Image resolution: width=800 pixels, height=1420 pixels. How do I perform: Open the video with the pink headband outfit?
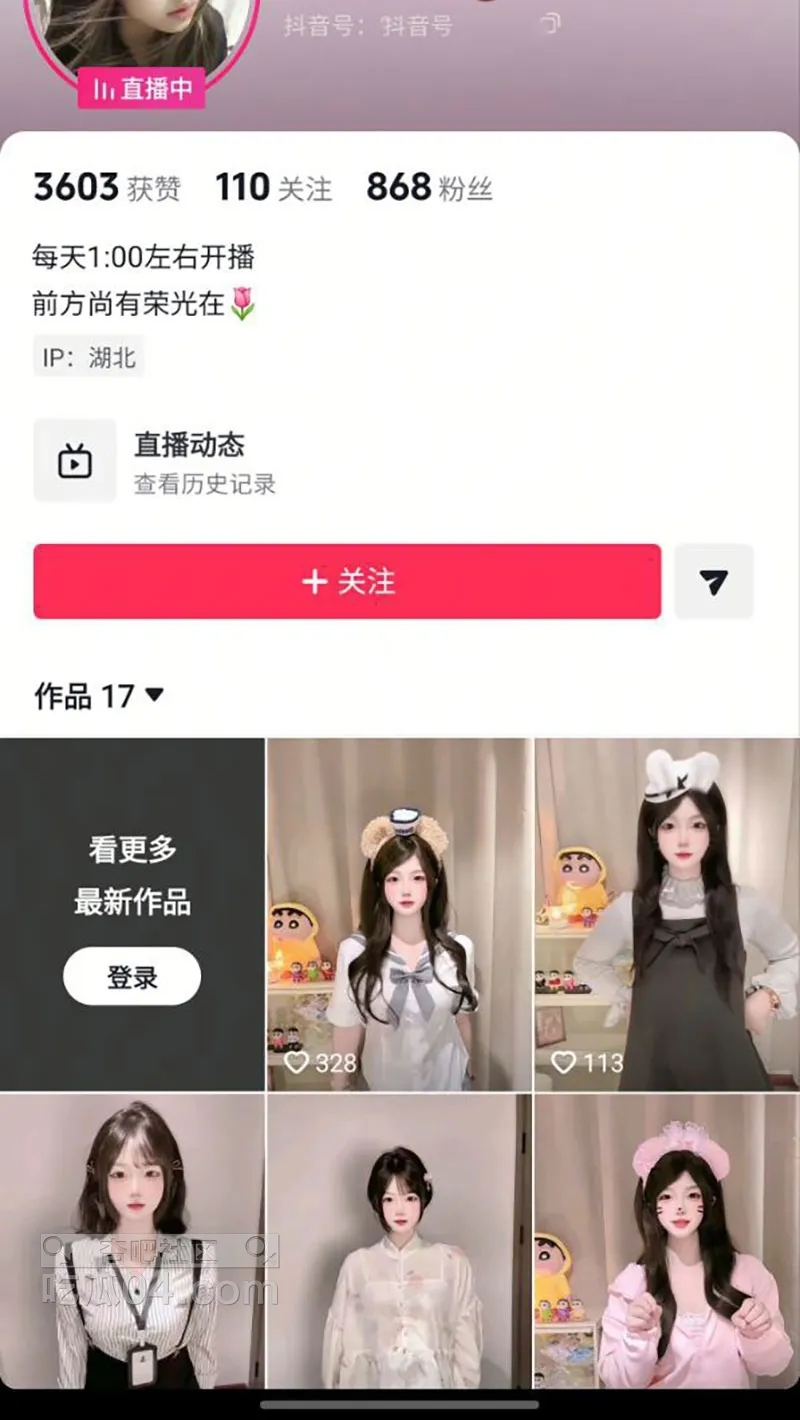(x=667, y=1240)
